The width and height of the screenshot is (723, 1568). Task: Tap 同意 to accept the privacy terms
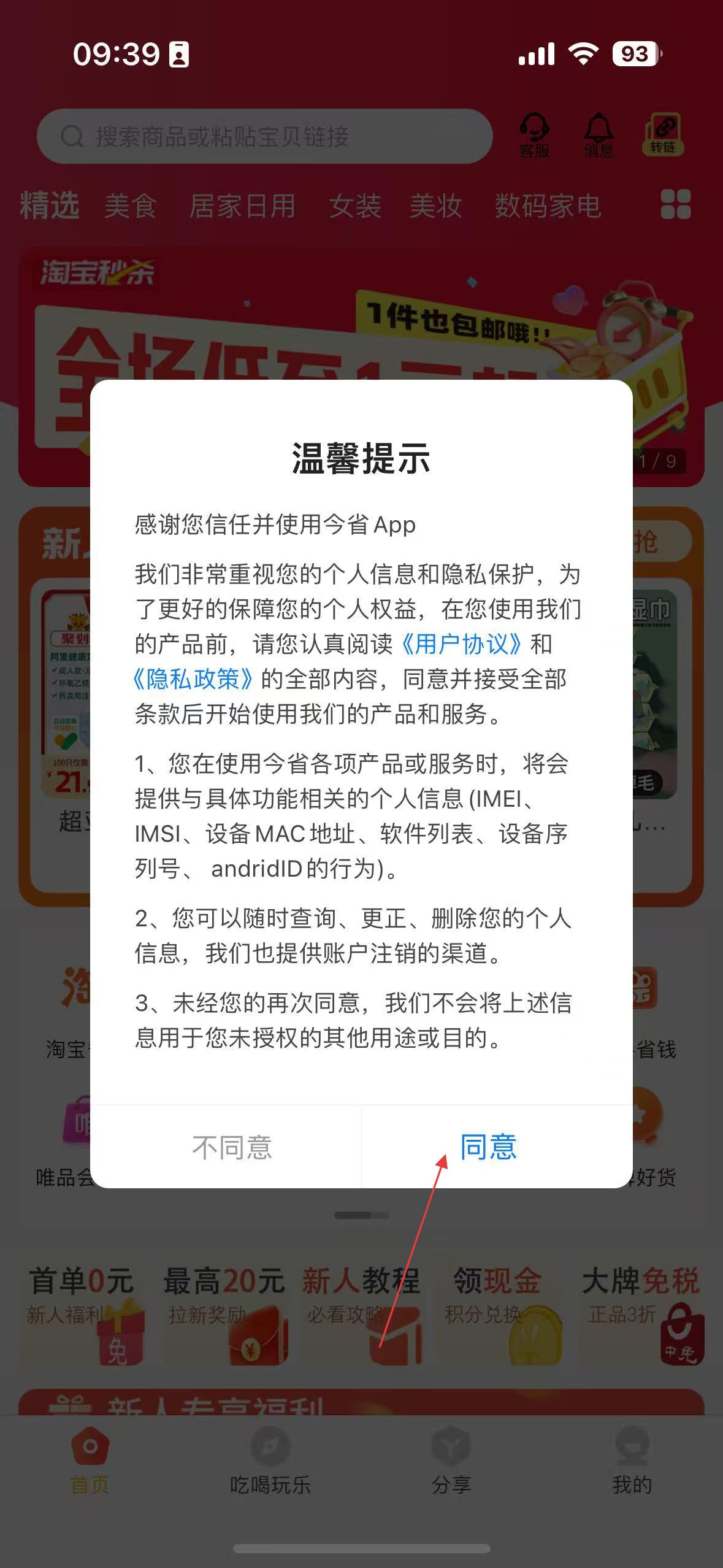[489, 1147]
